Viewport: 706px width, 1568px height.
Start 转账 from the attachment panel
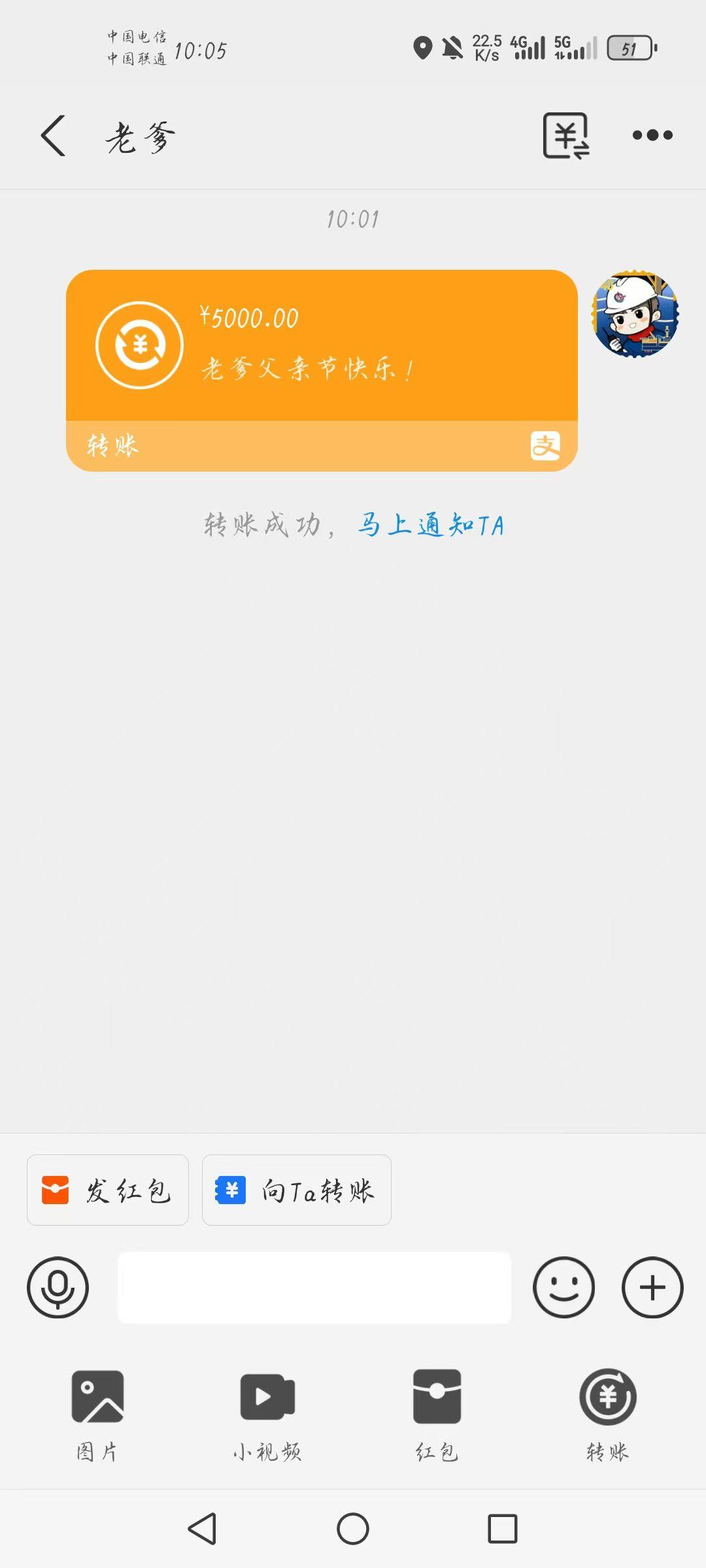tap(607, 1411)
